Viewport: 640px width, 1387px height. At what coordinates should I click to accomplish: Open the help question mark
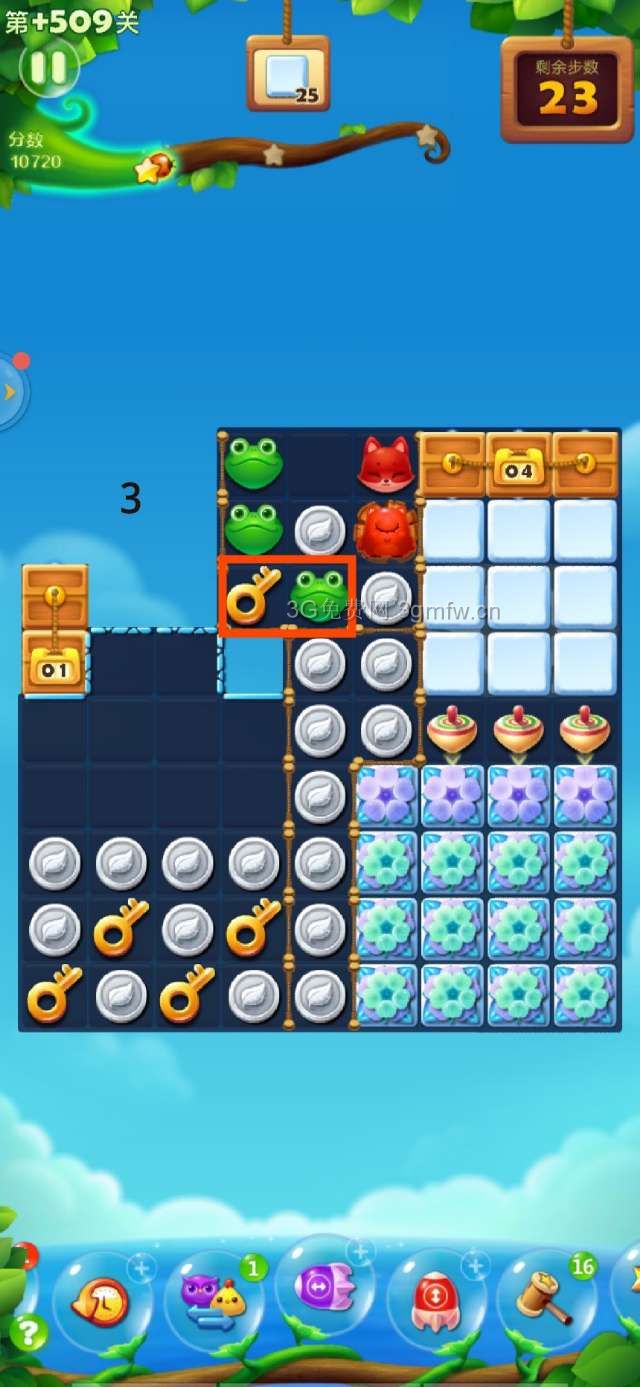[x=28, y=1333]
